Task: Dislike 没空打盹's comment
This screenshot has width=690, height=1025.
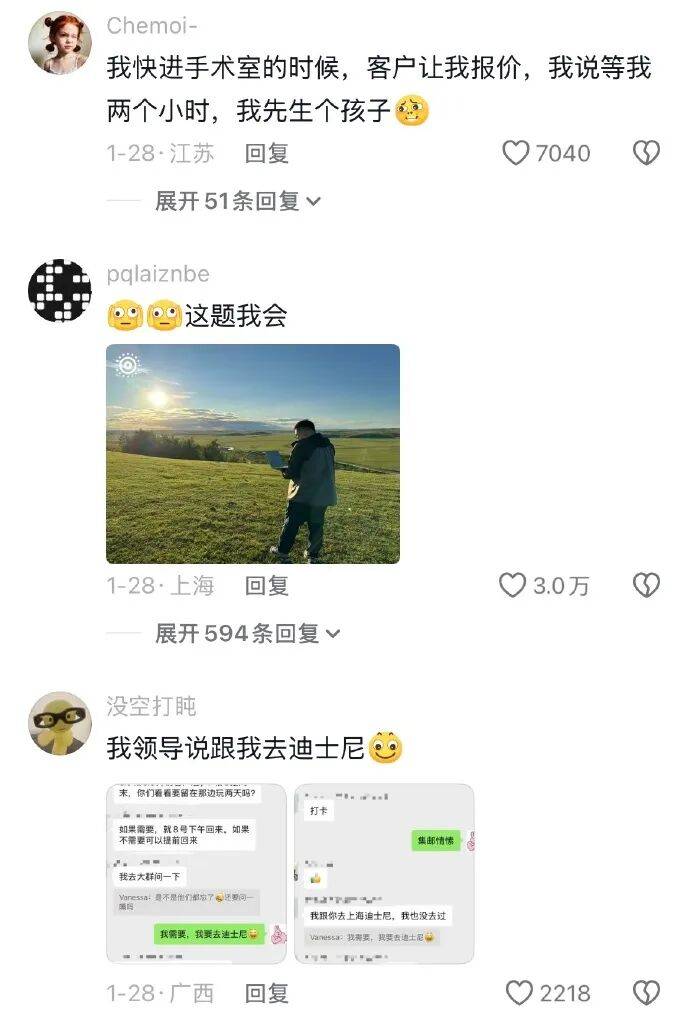Action: pos(646,992)
